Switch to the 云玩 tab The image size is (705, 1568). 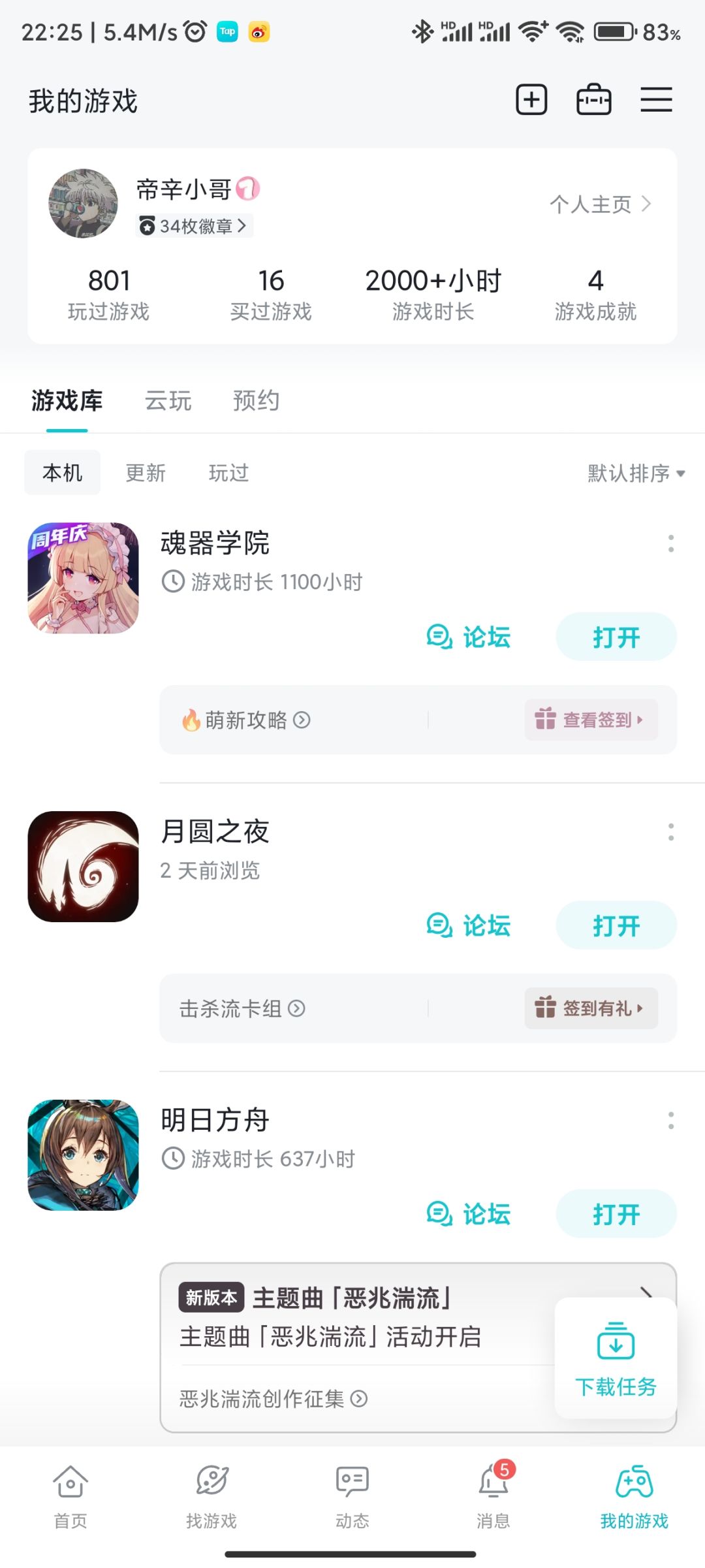point(168,401)
